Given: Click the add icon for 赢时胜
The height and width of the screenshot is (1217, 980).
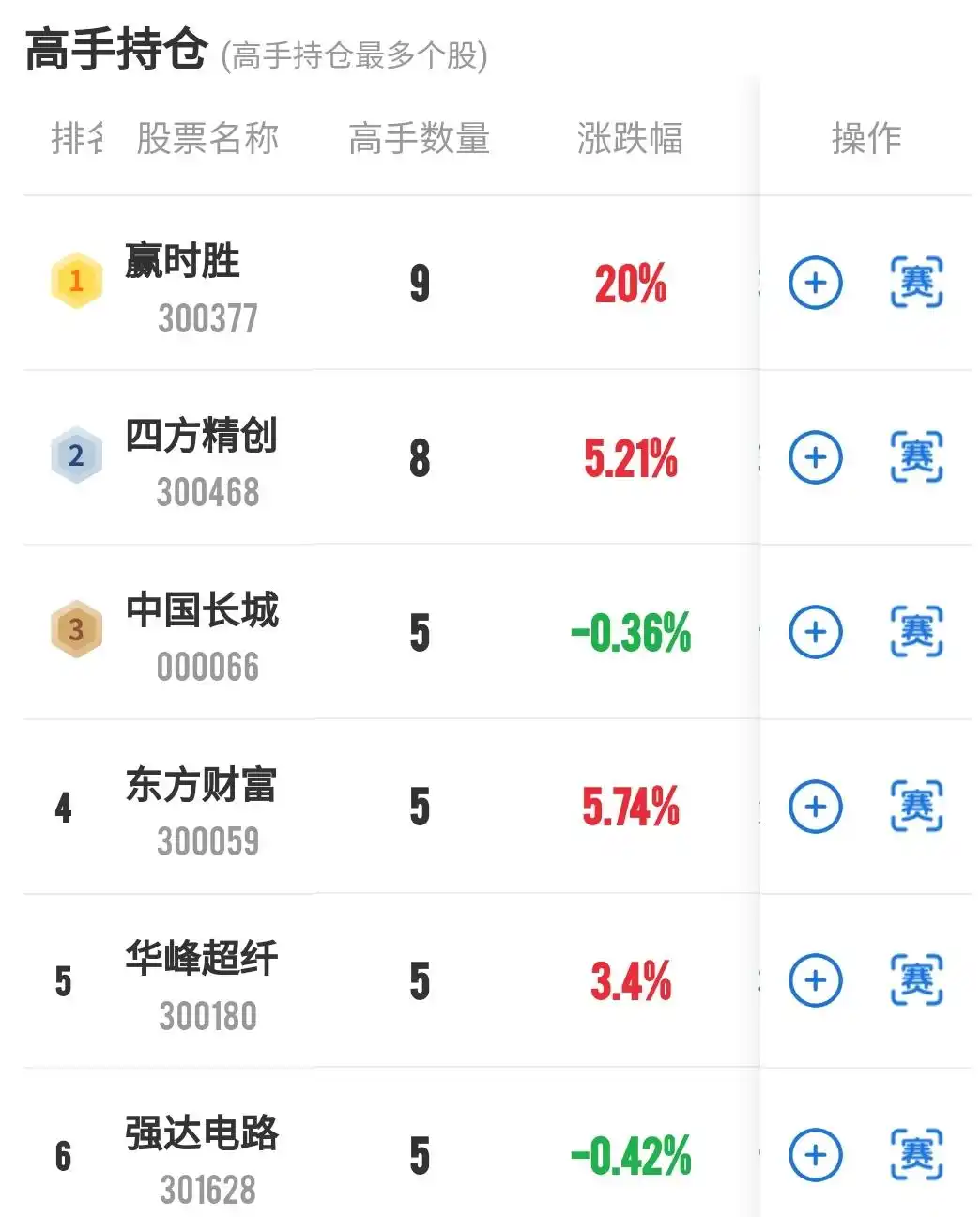Looking at the screenshot, I should tap(816, 283).
